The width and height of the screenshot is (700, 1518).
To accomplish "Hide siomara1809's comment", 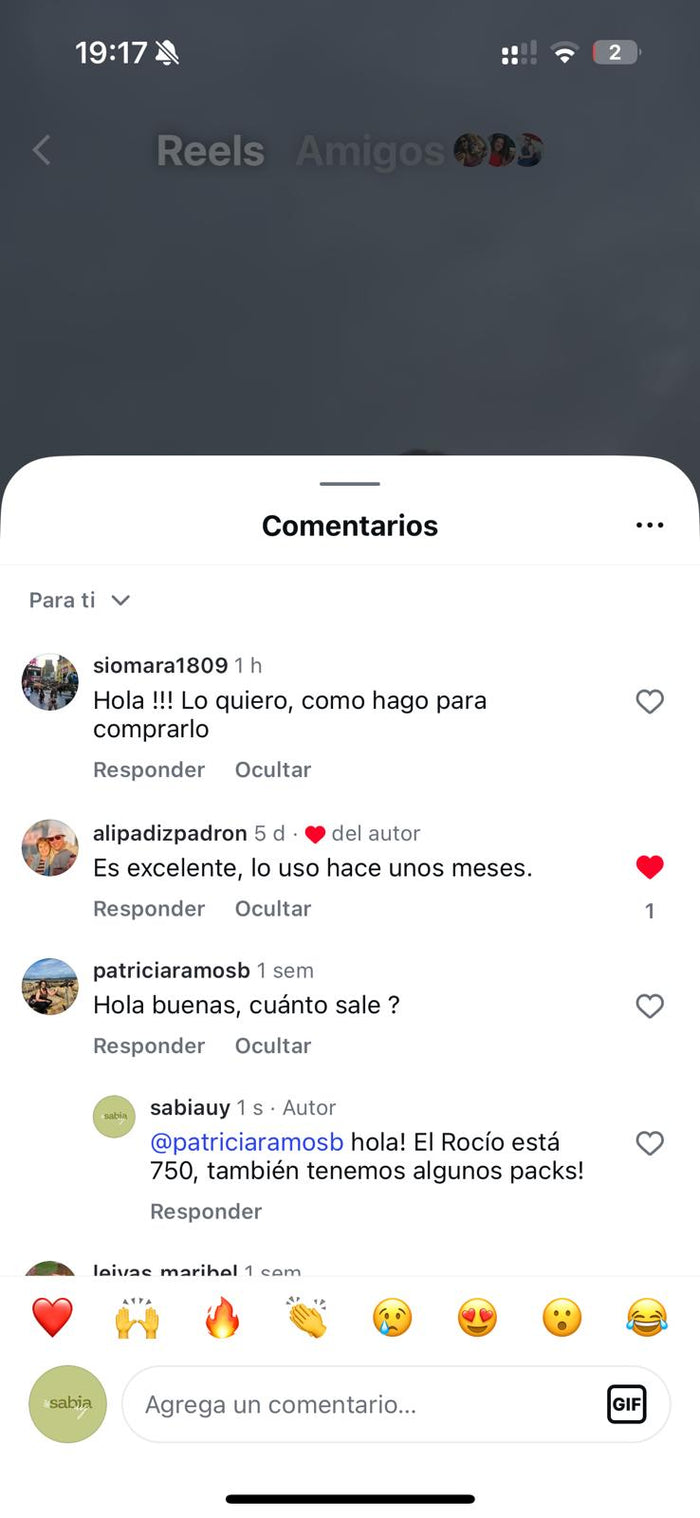I will tap(273, 770).
